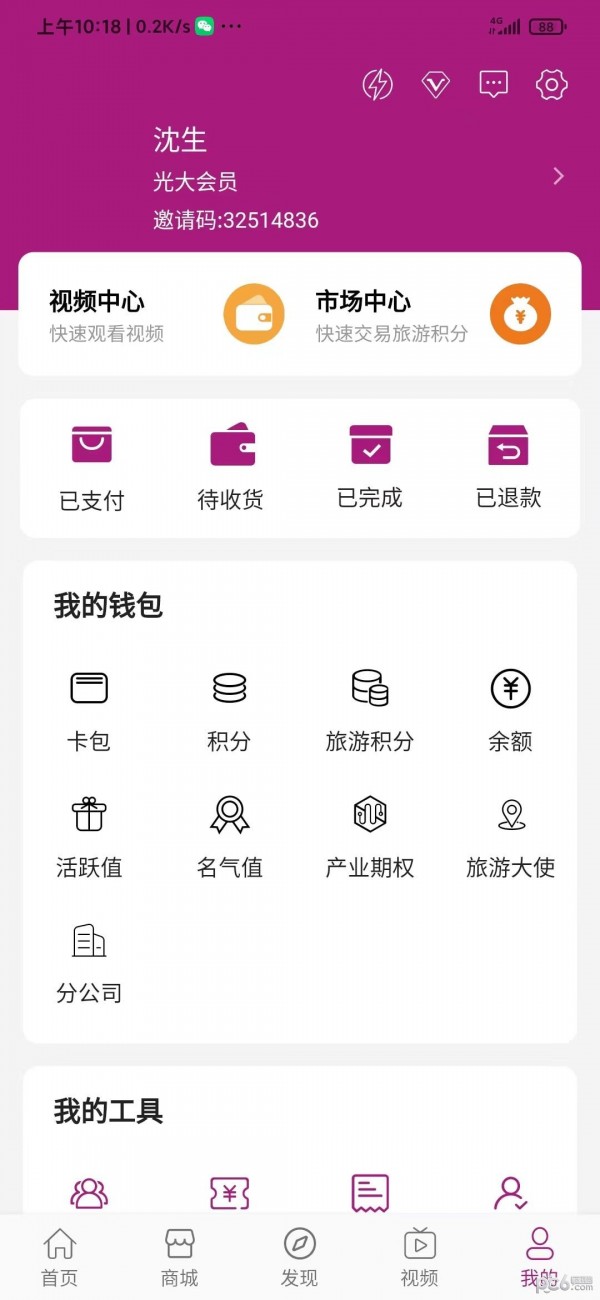The image size is (600, 1300).
Task: Switch to the 首页 tab
Action: click(60, 1257)
